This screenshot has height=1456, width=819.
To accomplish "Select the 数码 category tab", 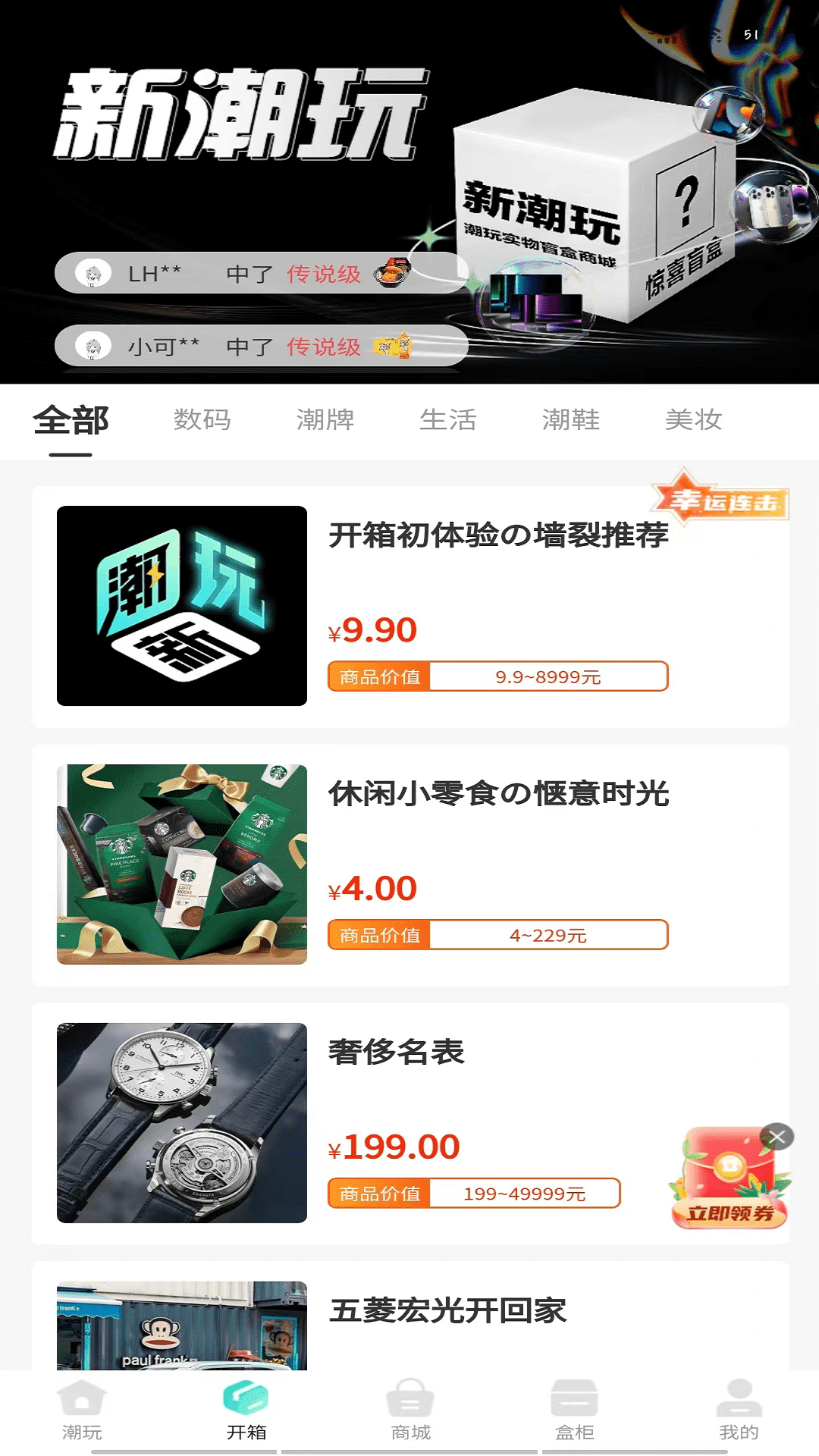I will point(202,420).
